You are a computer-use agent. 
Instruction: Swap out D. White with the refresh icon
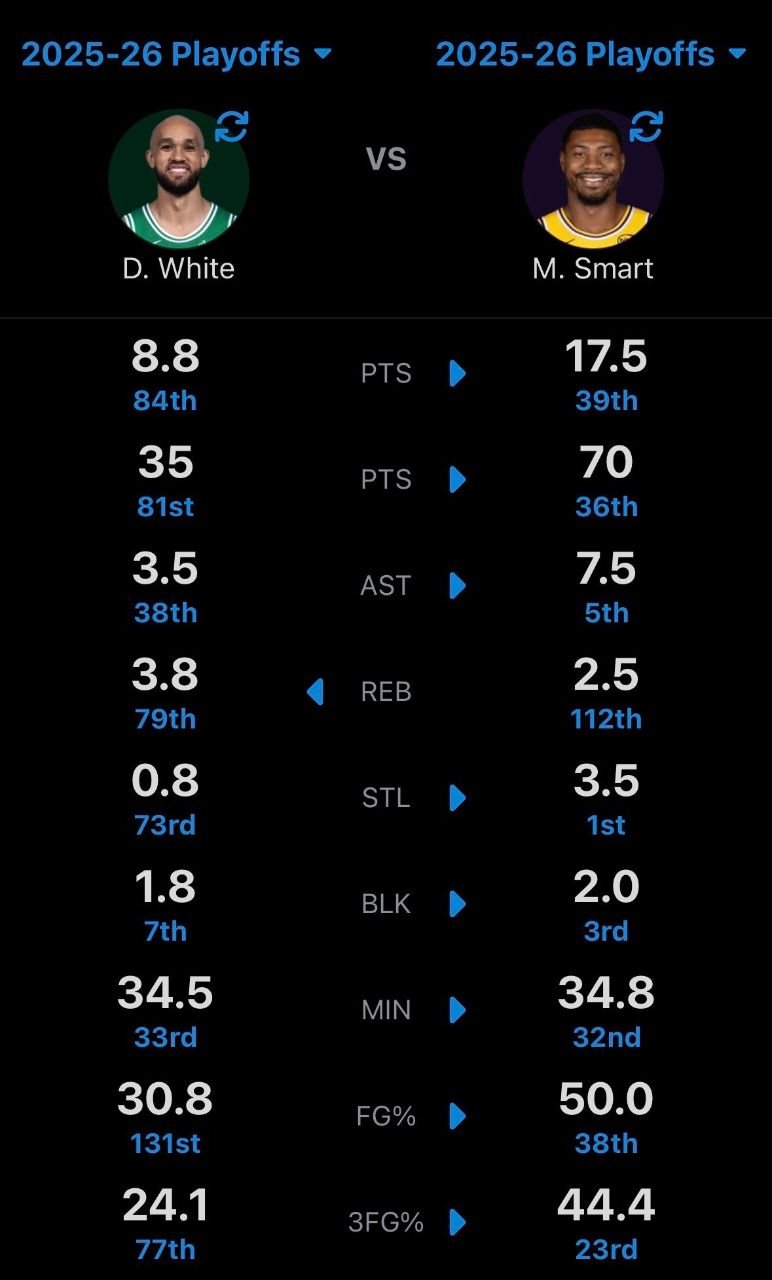[x=231, y=127]
